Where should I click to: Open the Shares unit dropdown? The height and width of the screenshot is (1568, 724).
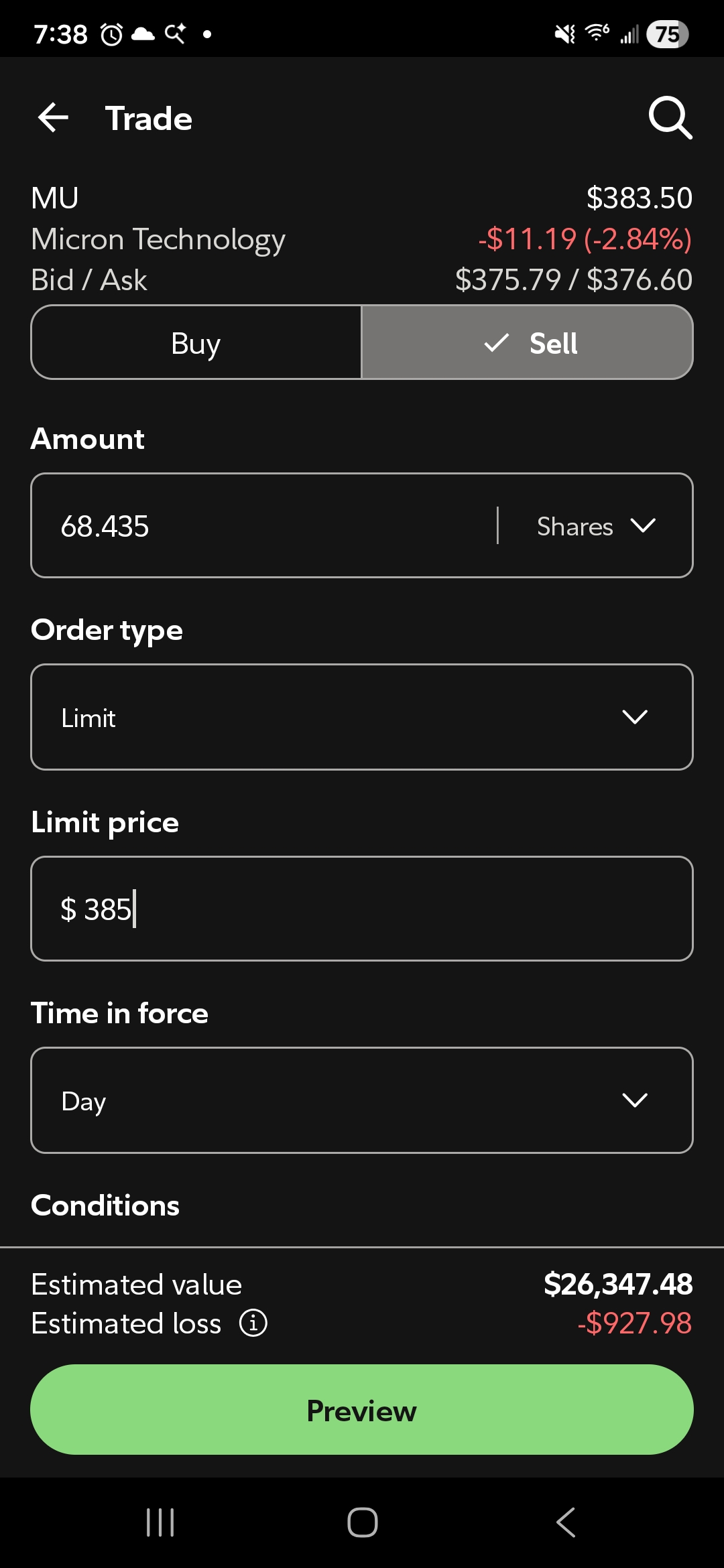point(596,526)
